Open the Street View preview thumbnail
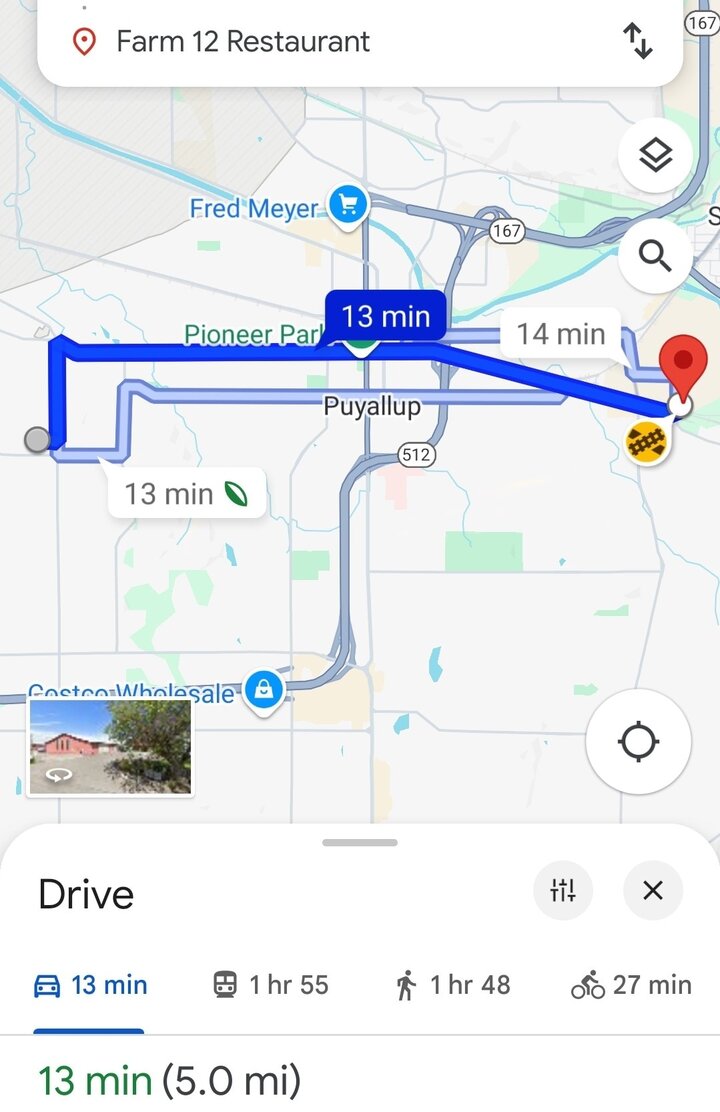The image size is (720, 1112). click(110, 747)
